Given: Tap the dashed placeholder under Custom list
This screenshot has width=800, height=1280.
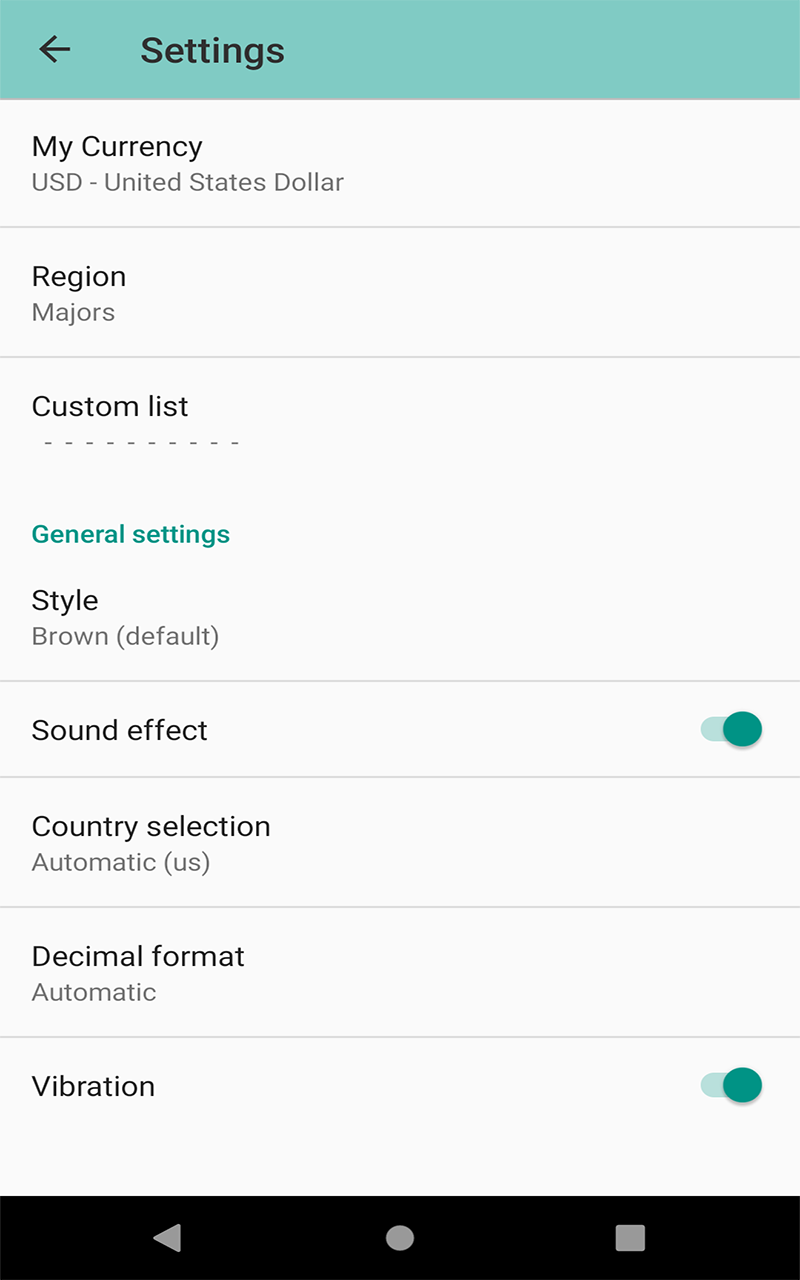Looking at the screenshot, I should 138,442.
